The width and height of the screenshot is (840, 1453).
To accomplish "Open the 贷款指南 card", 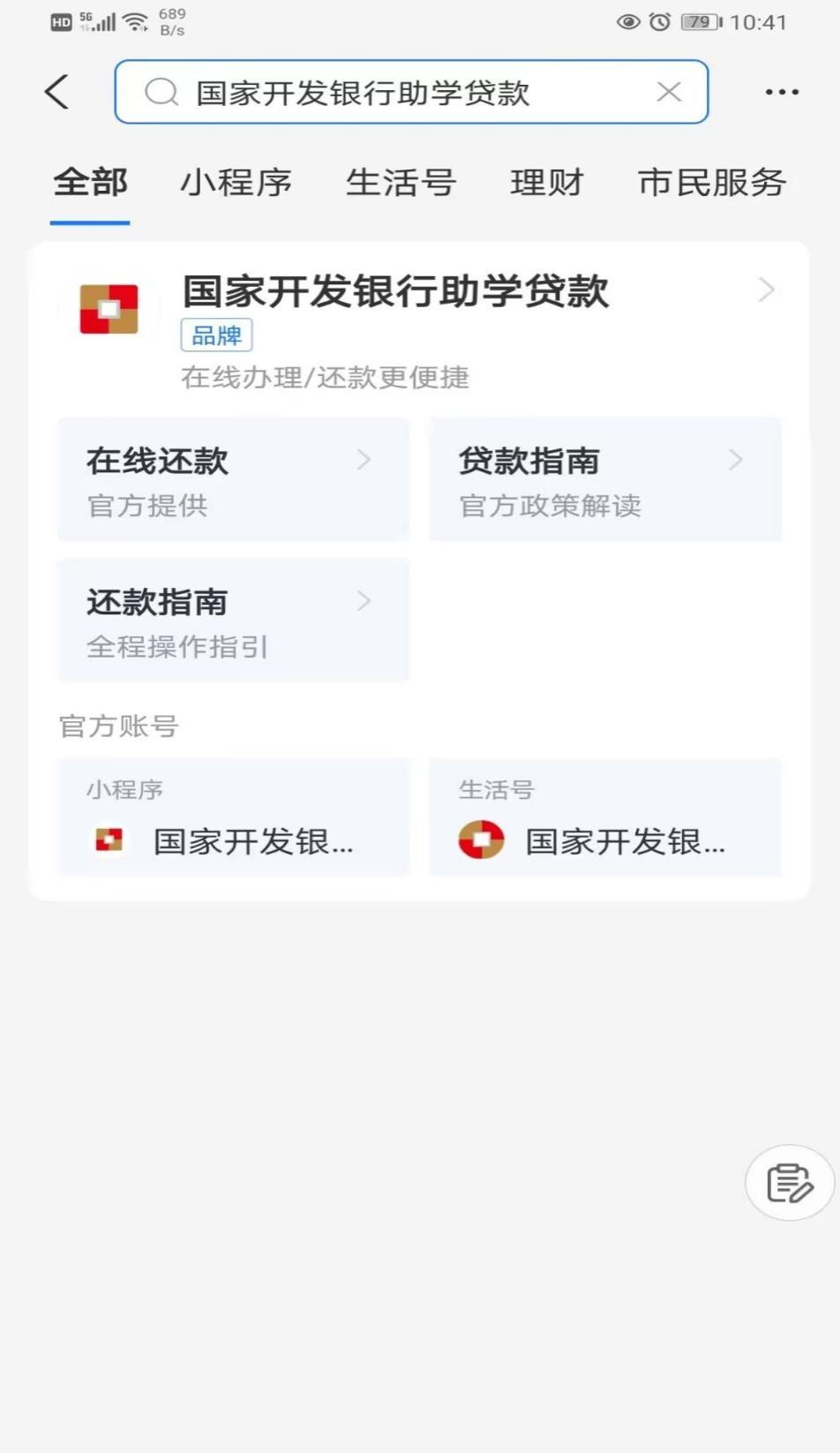I will pos(605,479).
